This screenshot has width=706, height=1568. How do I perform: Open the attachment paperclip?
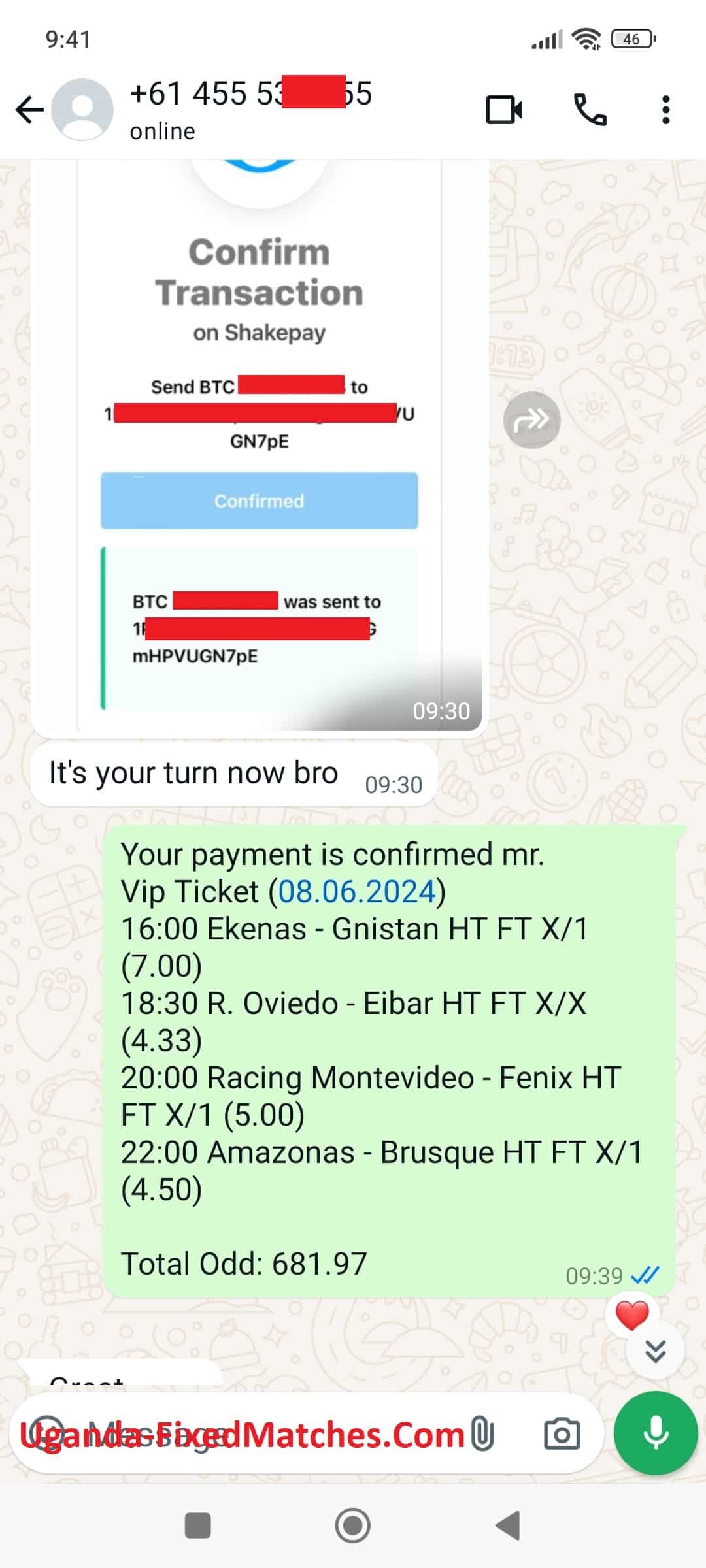[x=482, y=1435]
